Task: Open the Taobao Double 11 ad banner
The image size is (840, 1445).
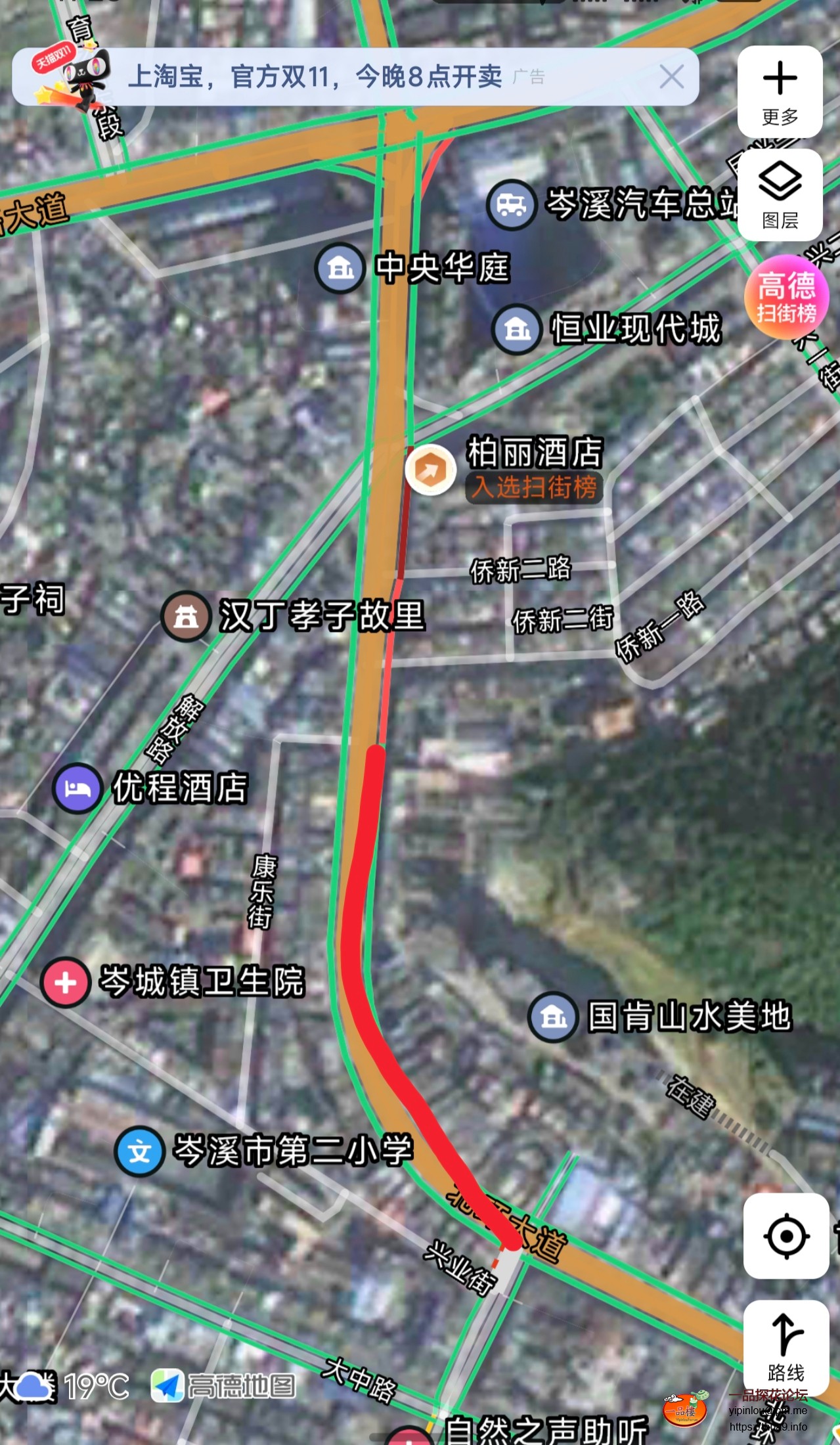Action: coord(315,78)
